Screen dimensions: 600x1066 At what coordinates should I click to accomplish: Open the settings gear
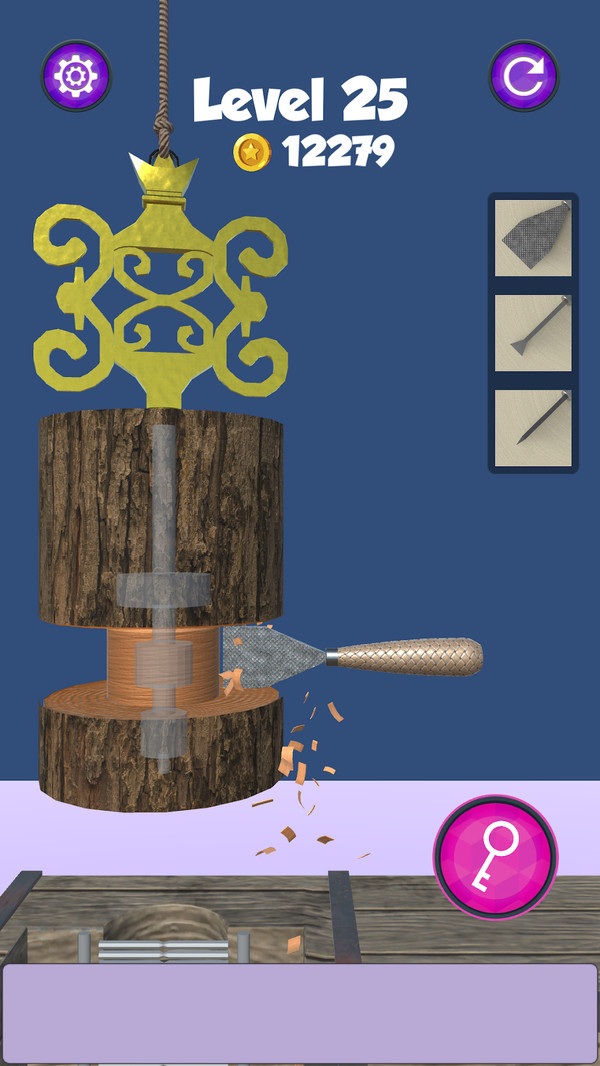coord(76,75)
